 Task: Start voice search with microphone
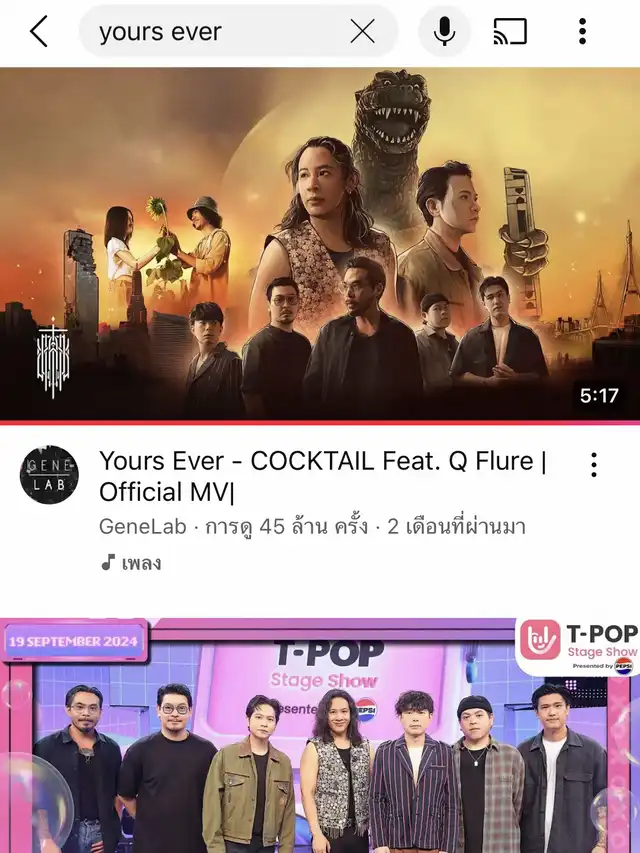tap(444, 32)
